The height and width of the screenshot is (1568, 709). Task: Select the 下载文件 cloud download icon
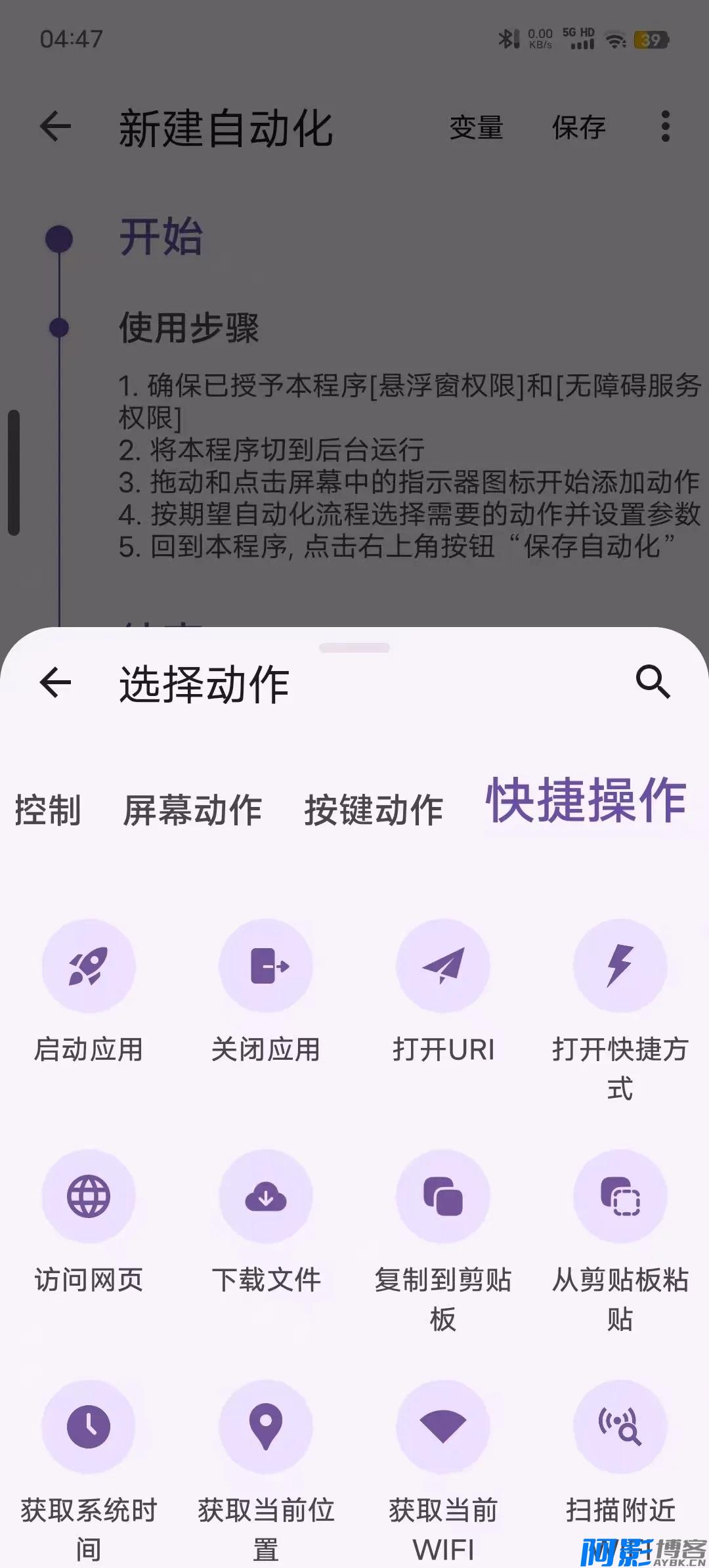266,1196
